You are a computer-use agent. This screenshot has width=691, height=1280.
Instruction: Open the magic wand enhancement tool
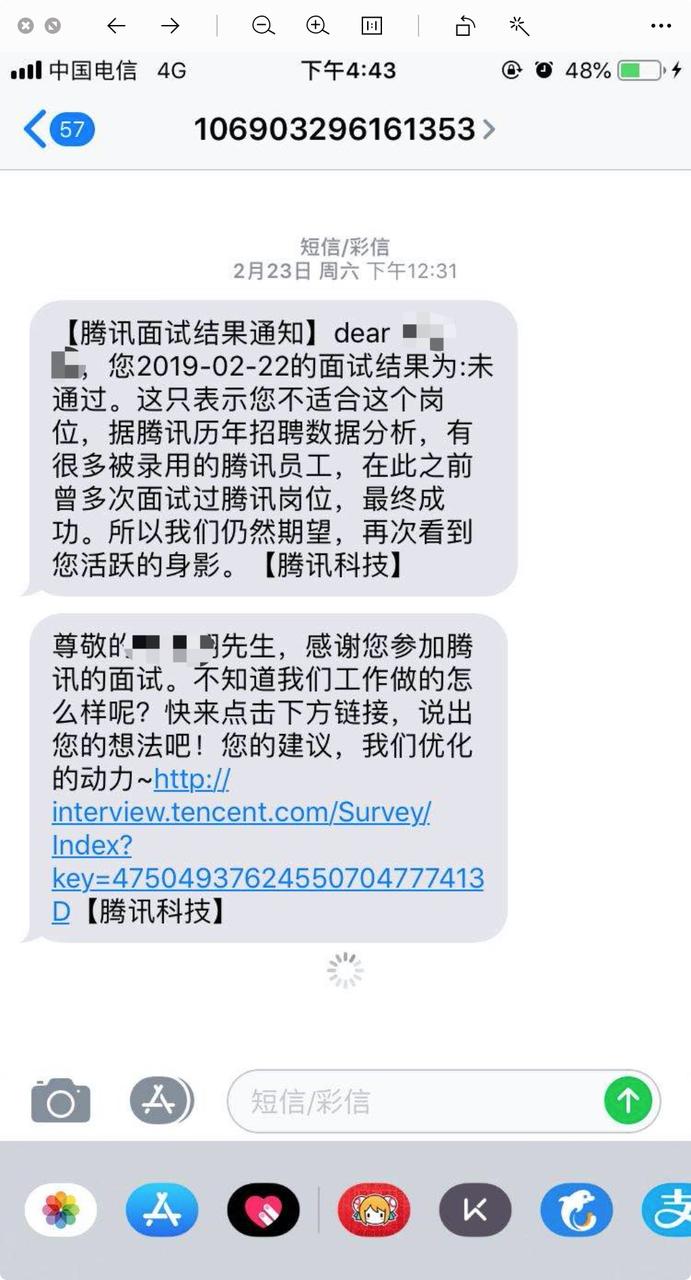(x=519, y=26)
